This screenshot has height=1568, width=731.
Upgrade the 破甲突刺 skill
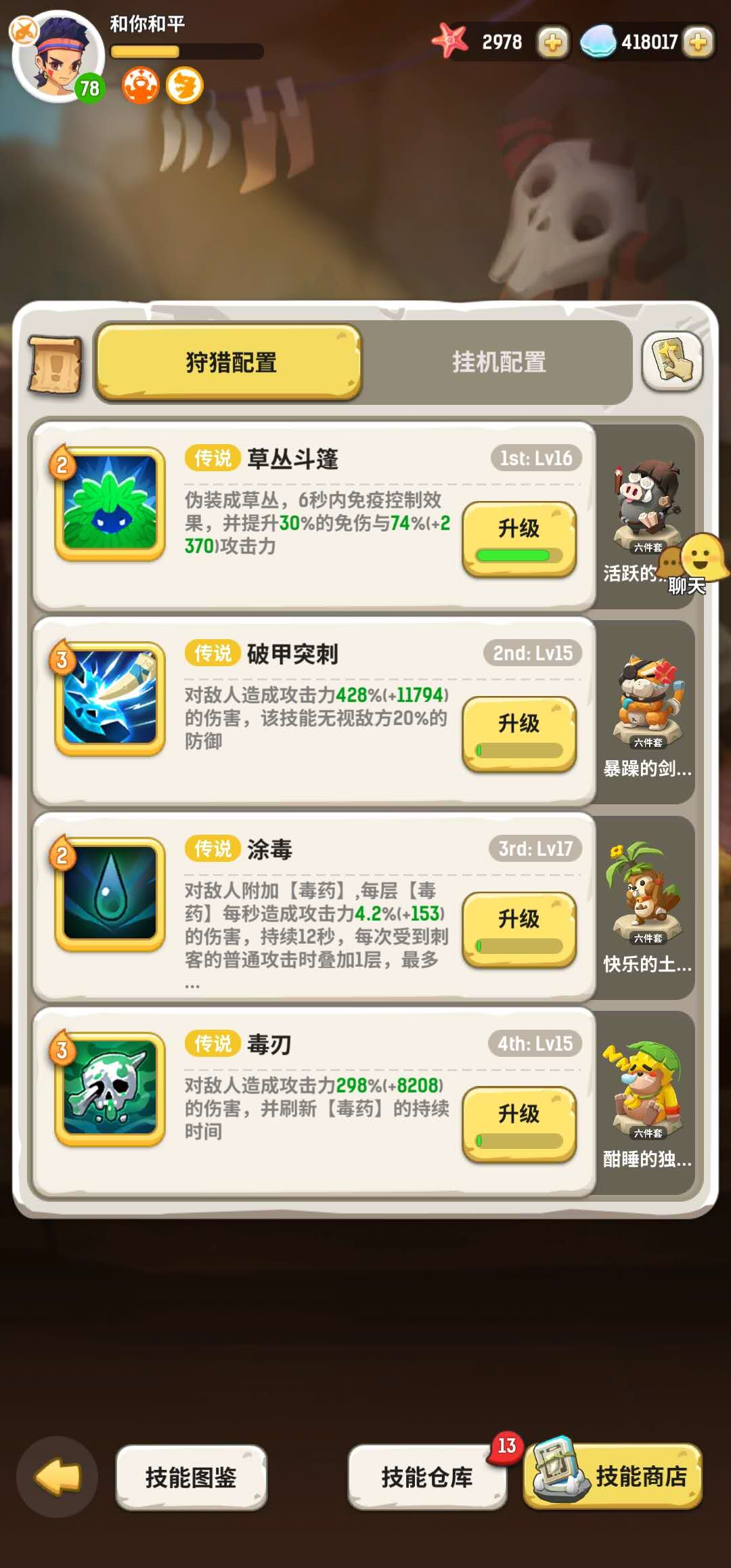coord(519,733)
